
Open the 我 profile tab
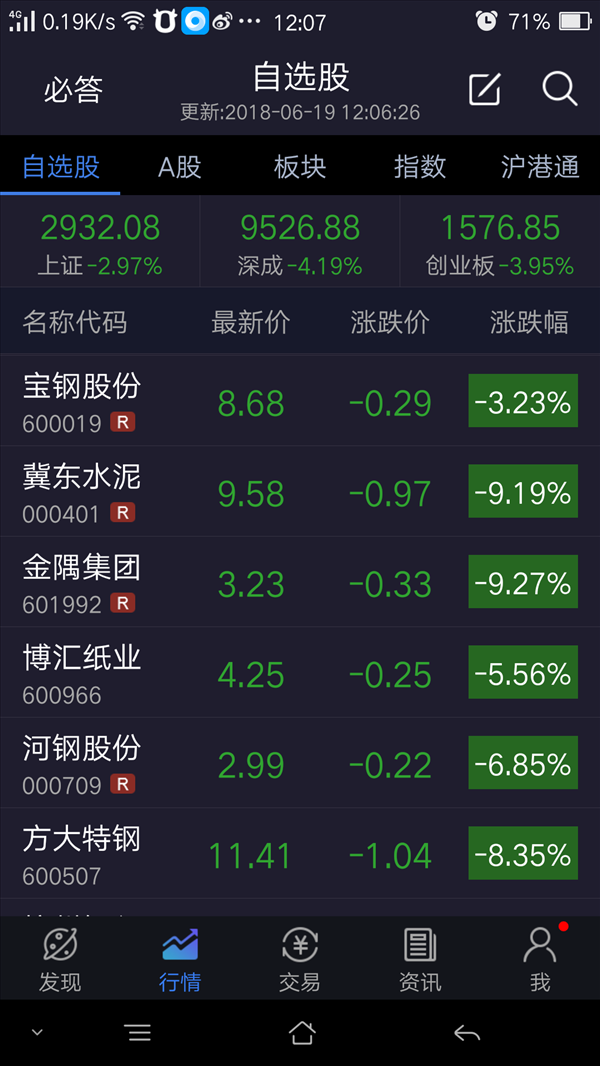(540, 959)
